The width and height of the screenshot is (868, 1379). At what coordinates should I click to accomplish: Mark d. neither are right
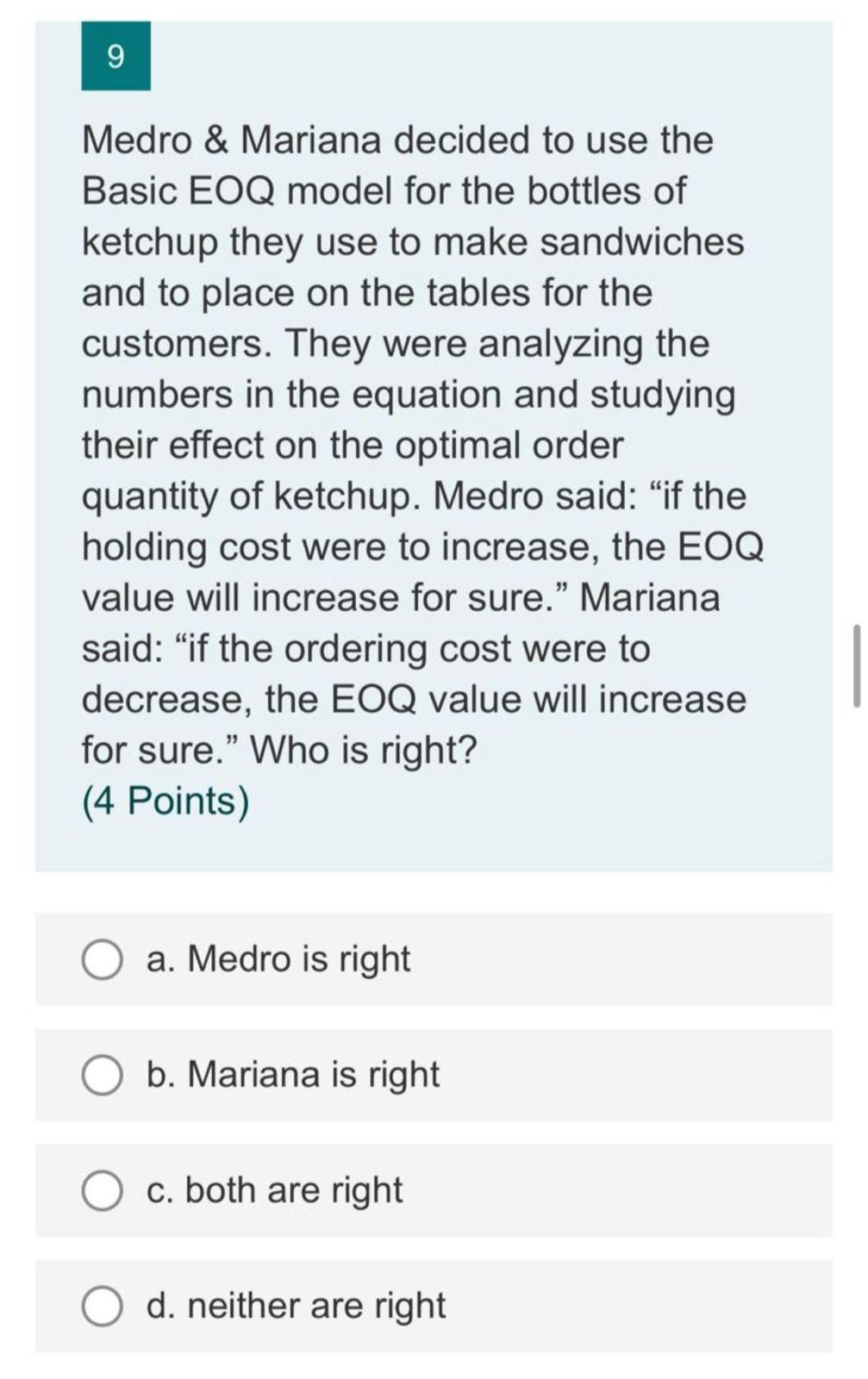[102, 1307]
